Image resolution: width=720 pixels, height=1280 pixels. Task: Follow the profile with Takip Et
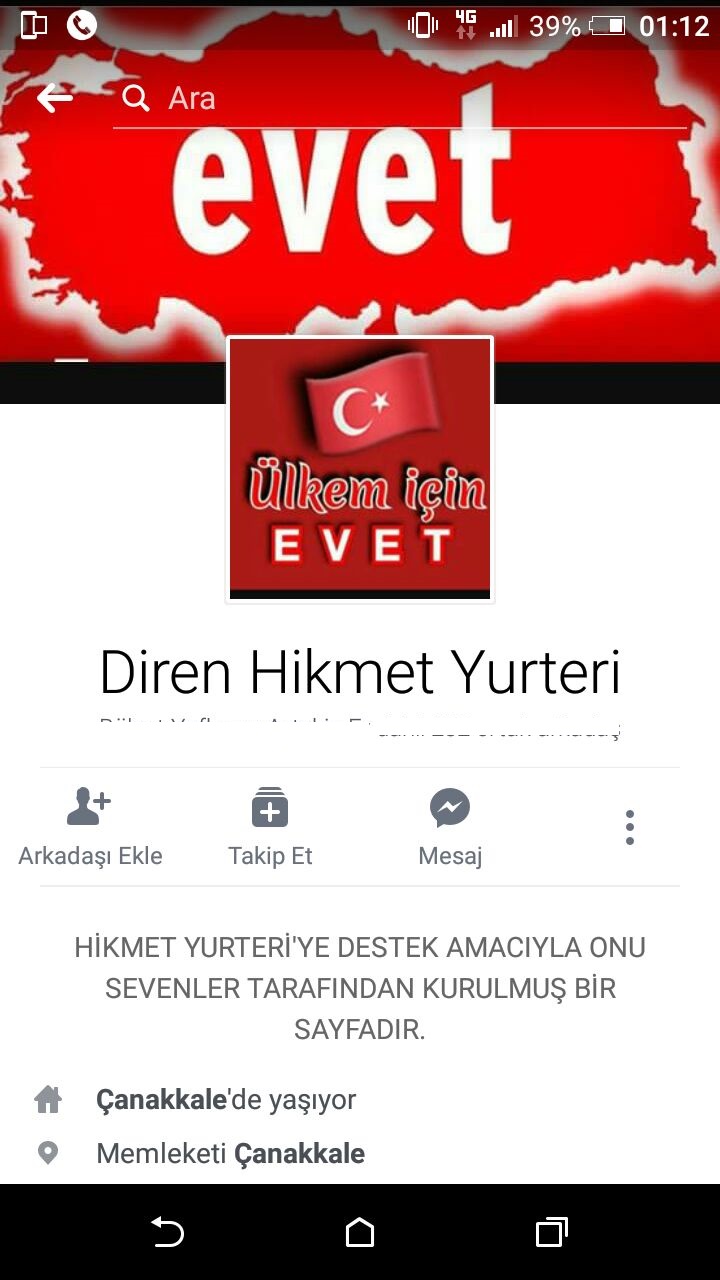pos(270,827)
